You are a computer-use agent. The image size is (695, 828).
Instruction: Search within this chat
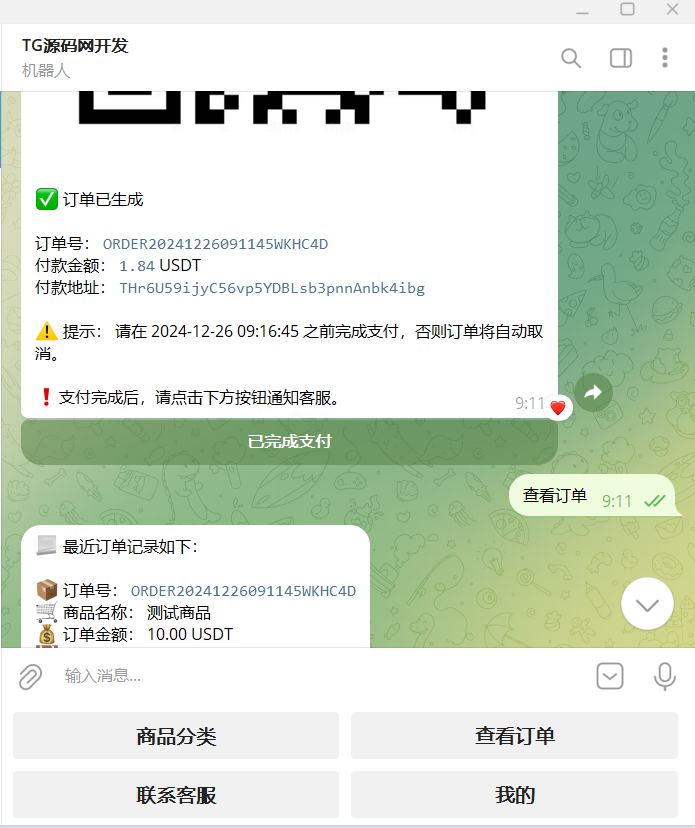(571, 58)
